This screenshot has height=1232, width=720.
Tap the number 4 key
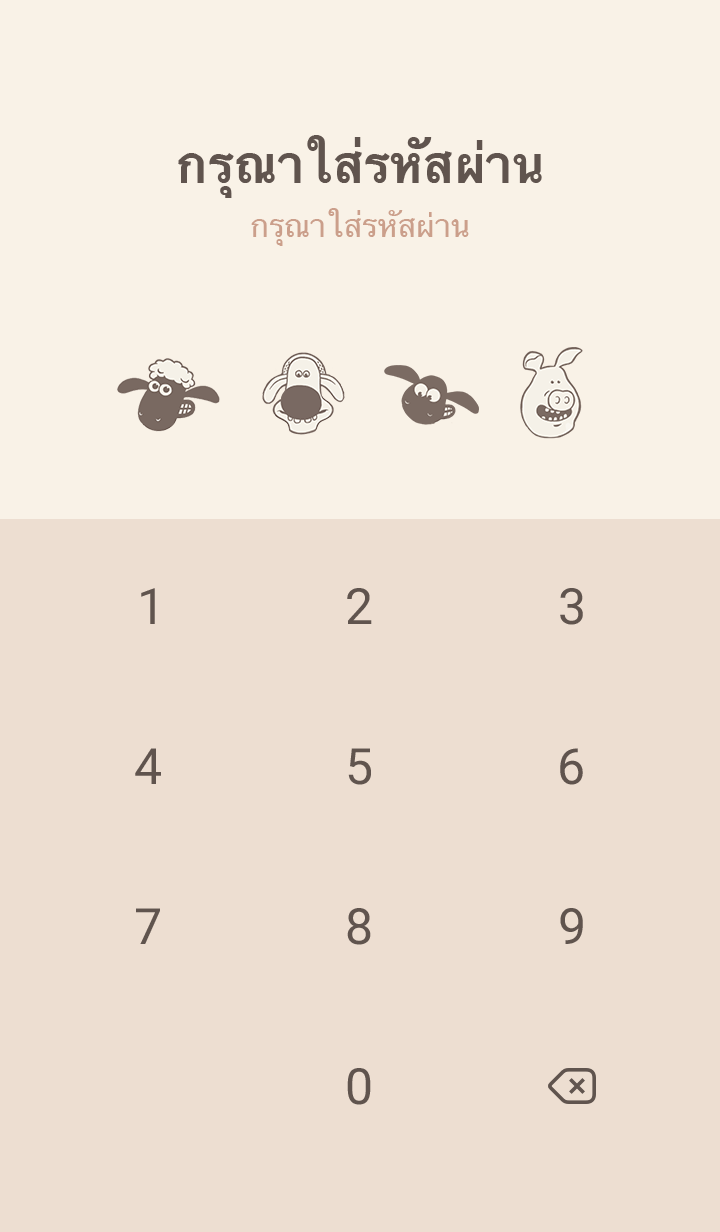(x=148, y=767)
